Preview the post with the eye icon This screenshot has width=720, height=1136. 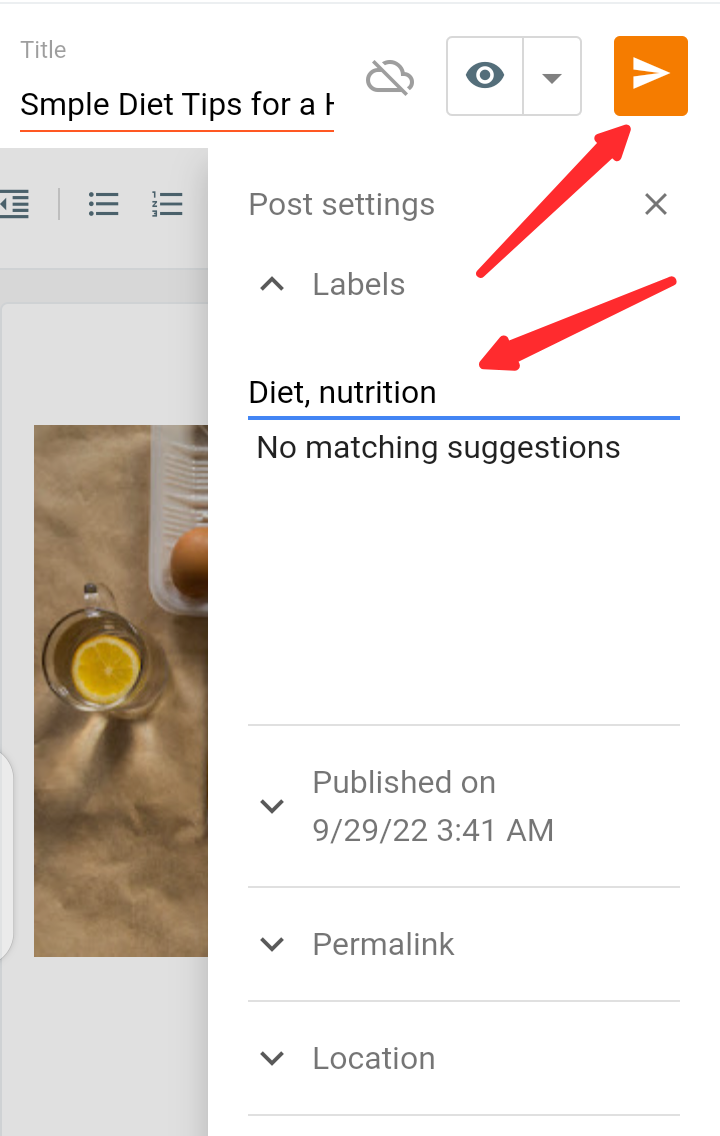[x=485, y=76]
